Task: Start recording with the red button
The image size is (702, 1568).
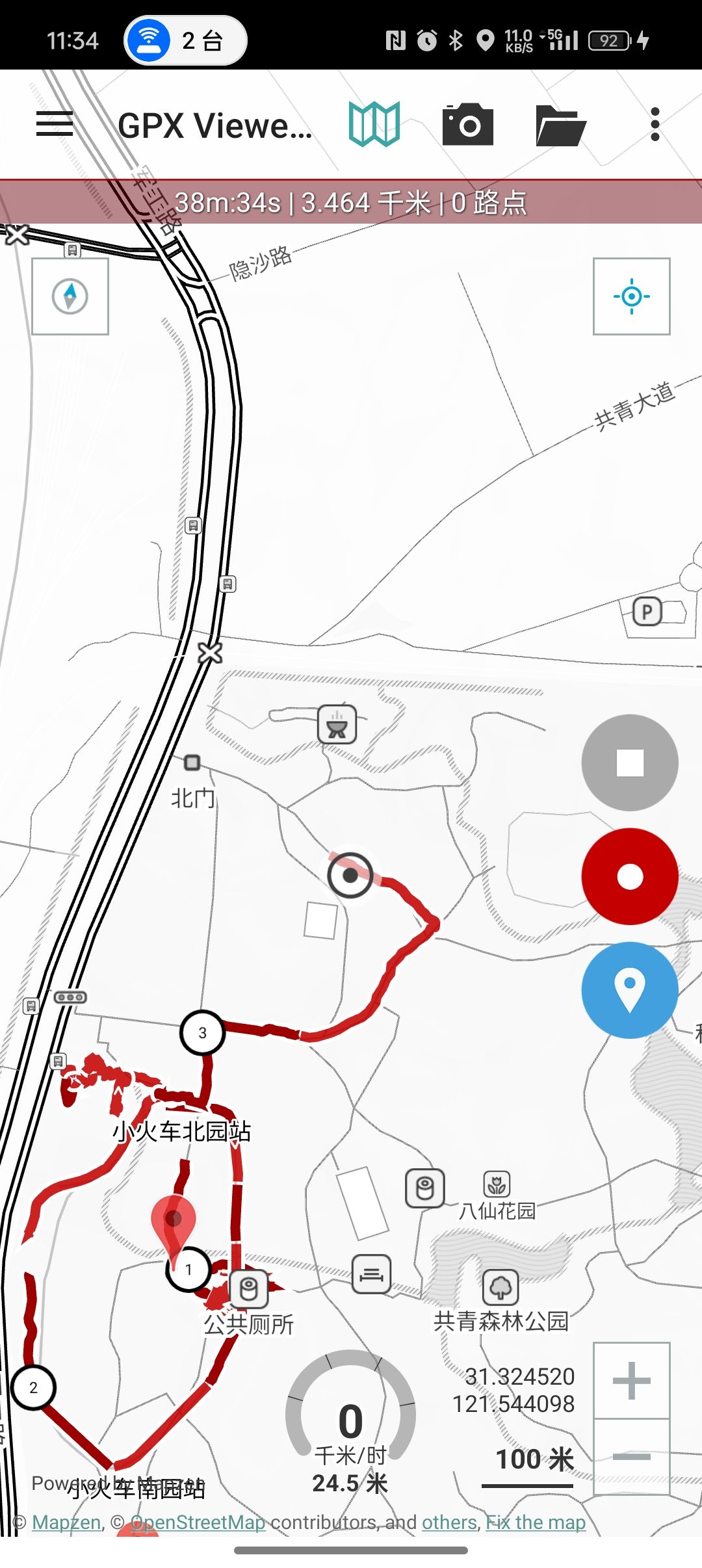Action: [x=629, y=876]
